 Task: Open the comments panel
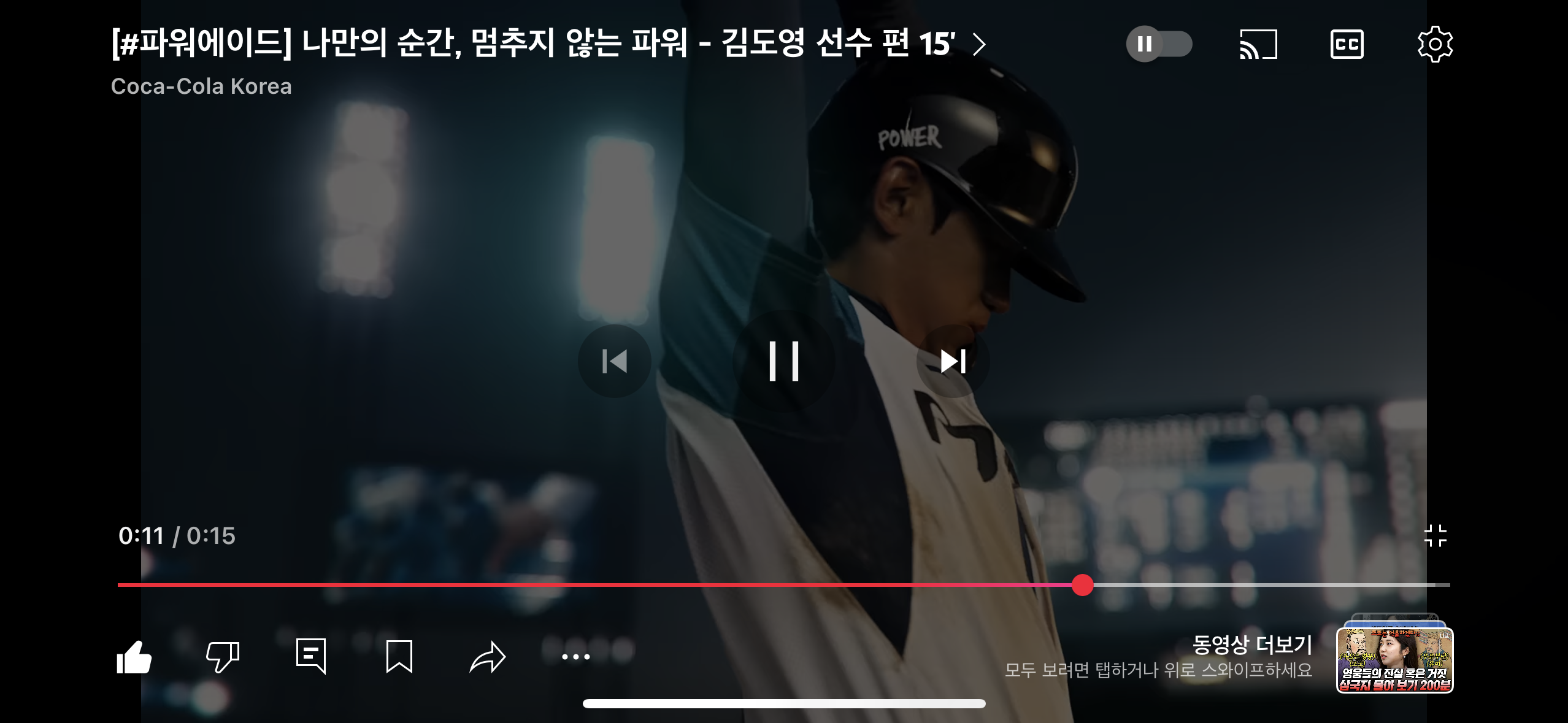click(x=311, y=657)
